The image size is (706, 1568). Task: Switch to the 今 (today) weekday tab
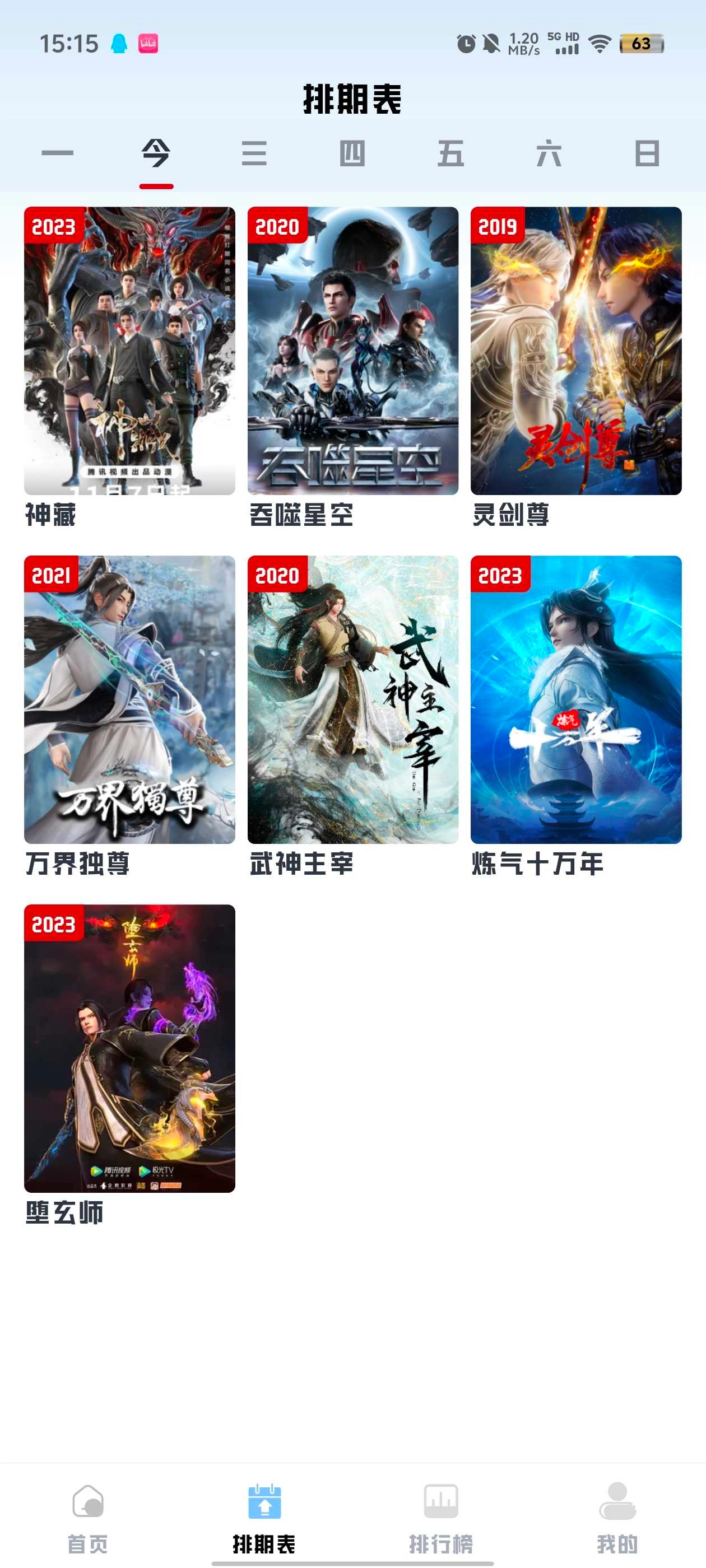(155, 154)
